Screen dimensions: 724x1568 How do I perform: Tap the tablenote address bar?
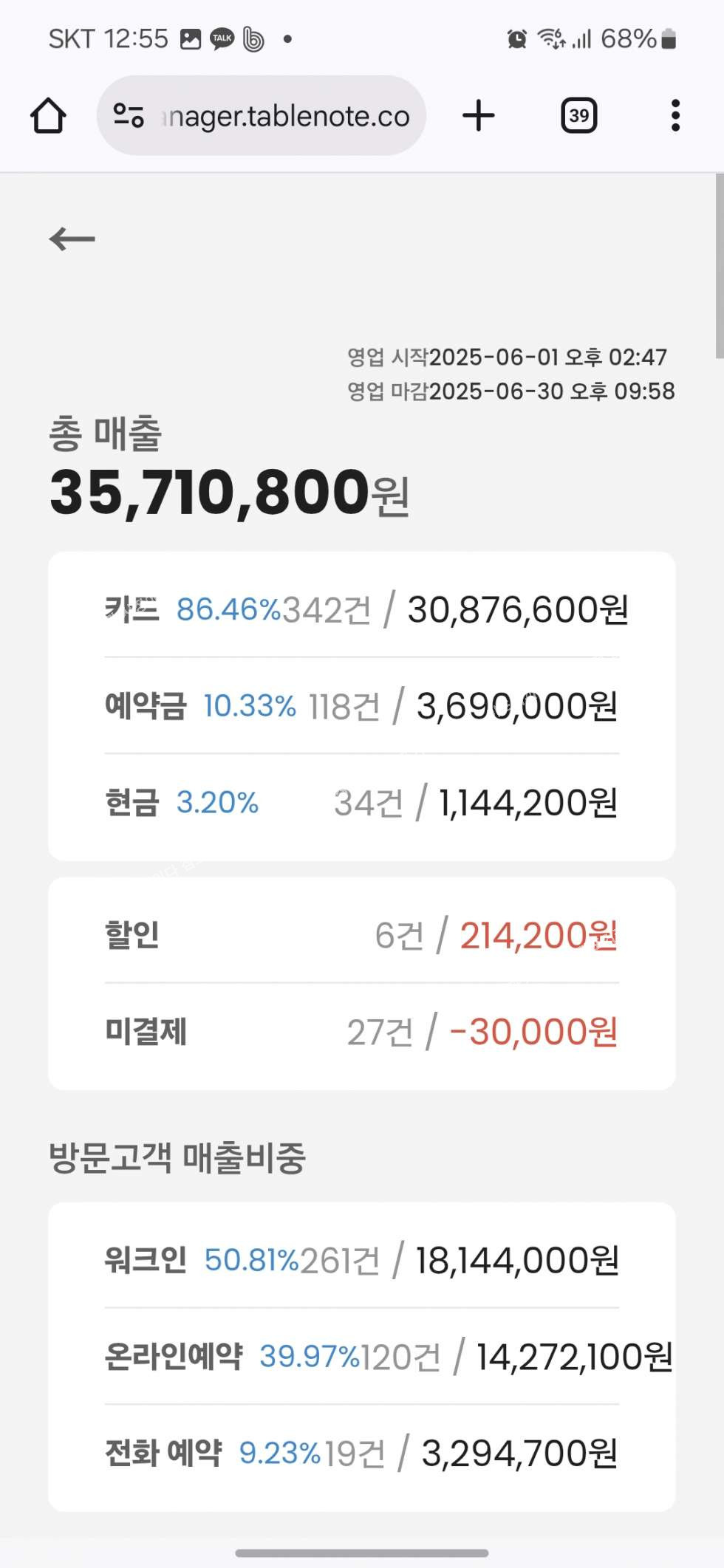tap(261, 116)
